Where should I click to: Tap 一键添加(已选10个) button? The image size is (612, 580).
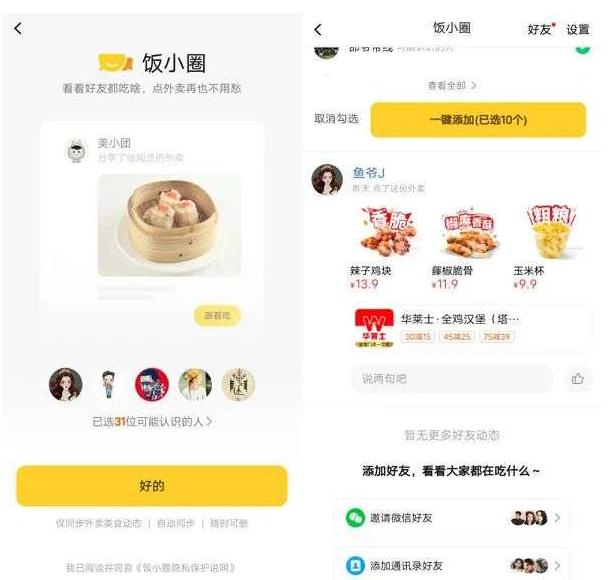coord(478,120)
